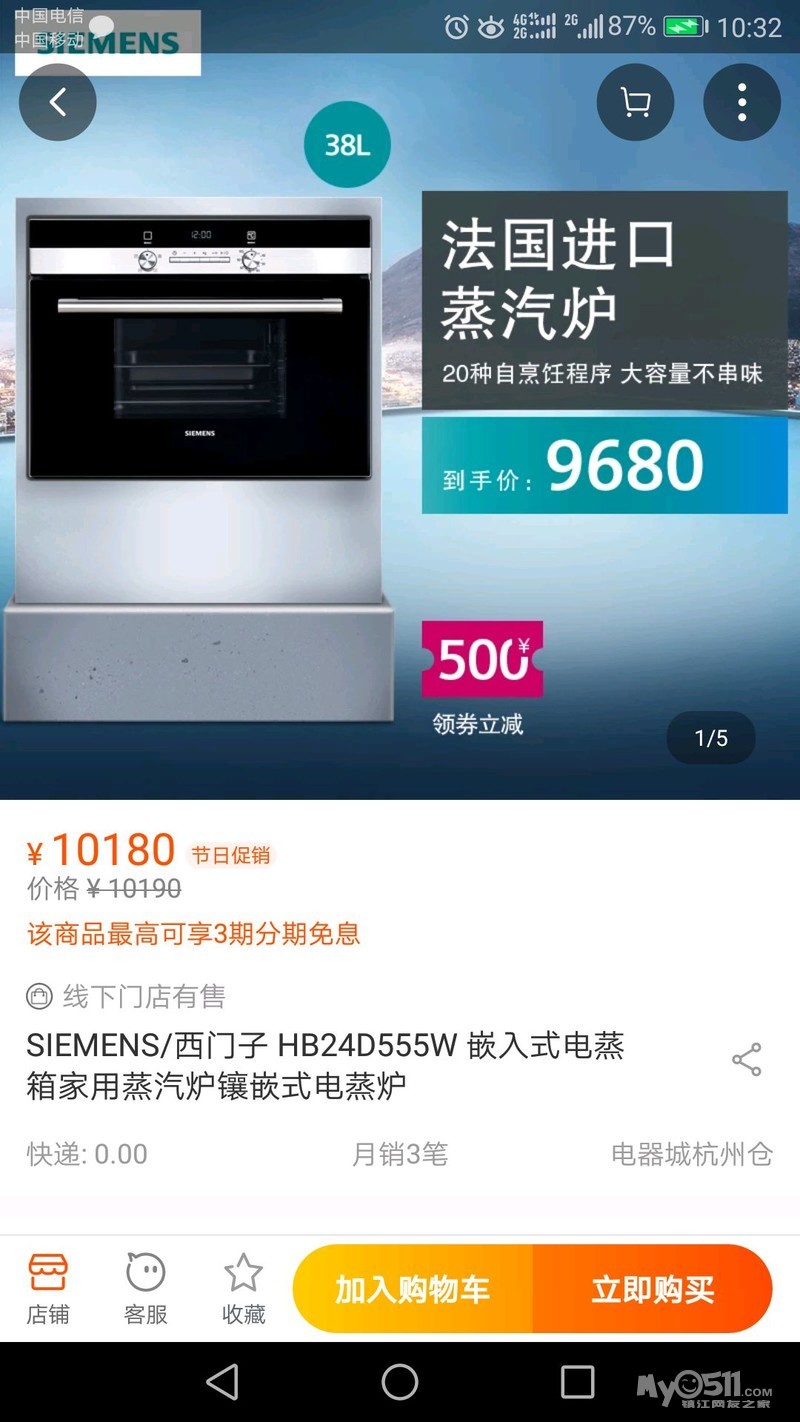Viewport: 800px width, 1422px height.
Task: Open the shopping cart icon
Action: tap(635, 102)
